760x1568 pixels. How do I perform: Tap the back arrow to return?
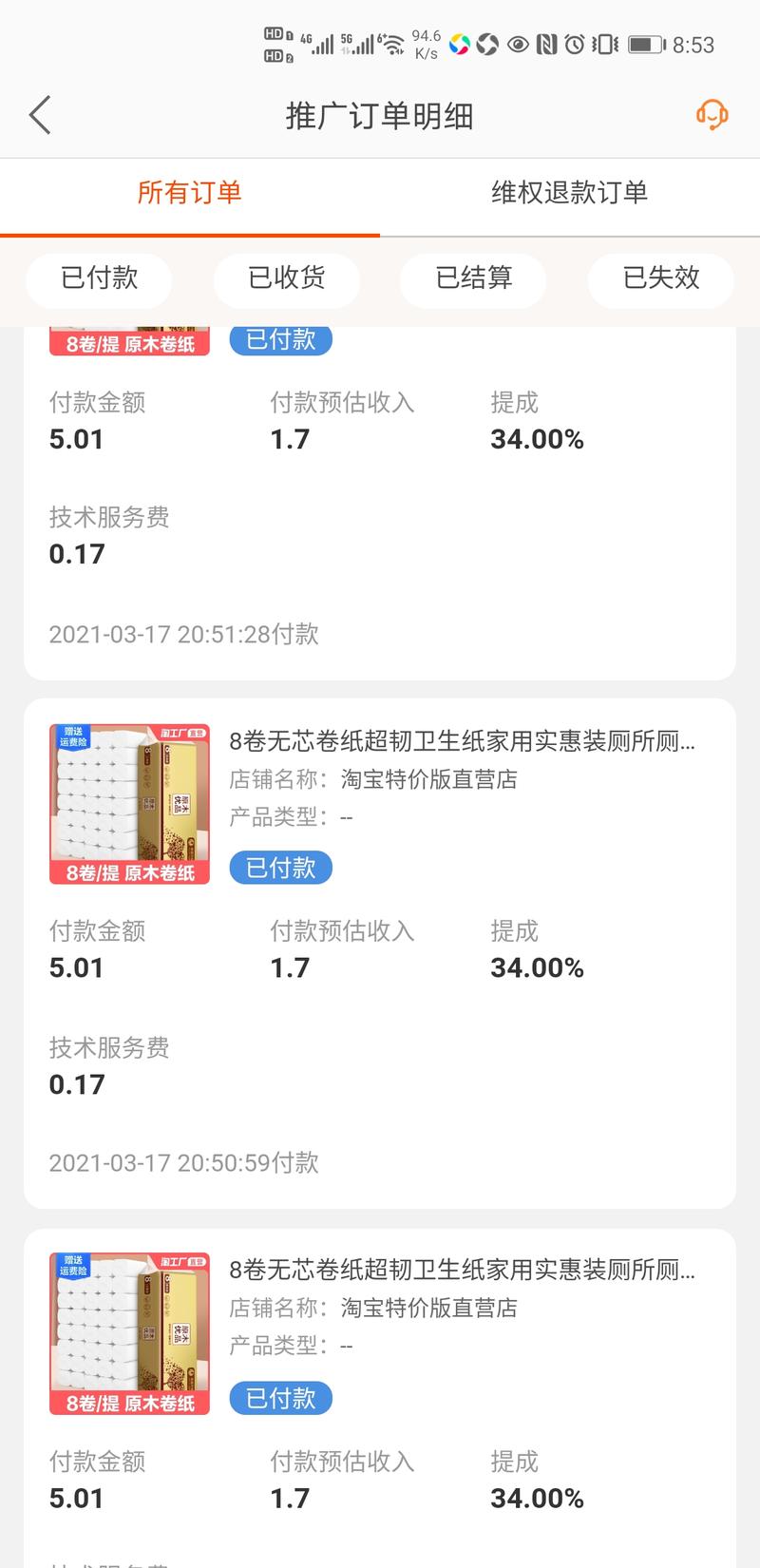[x=38, y=114]
